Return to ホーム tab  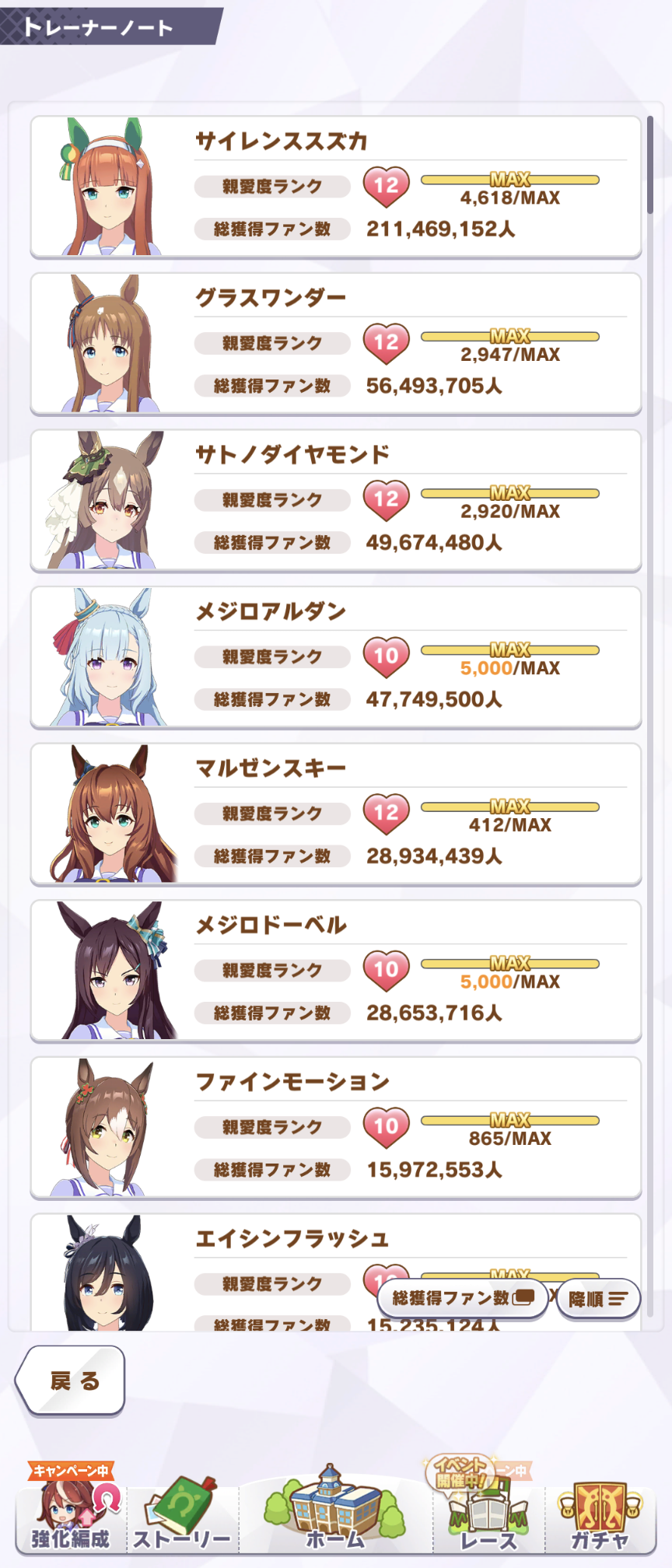(x=335, y=1513)
